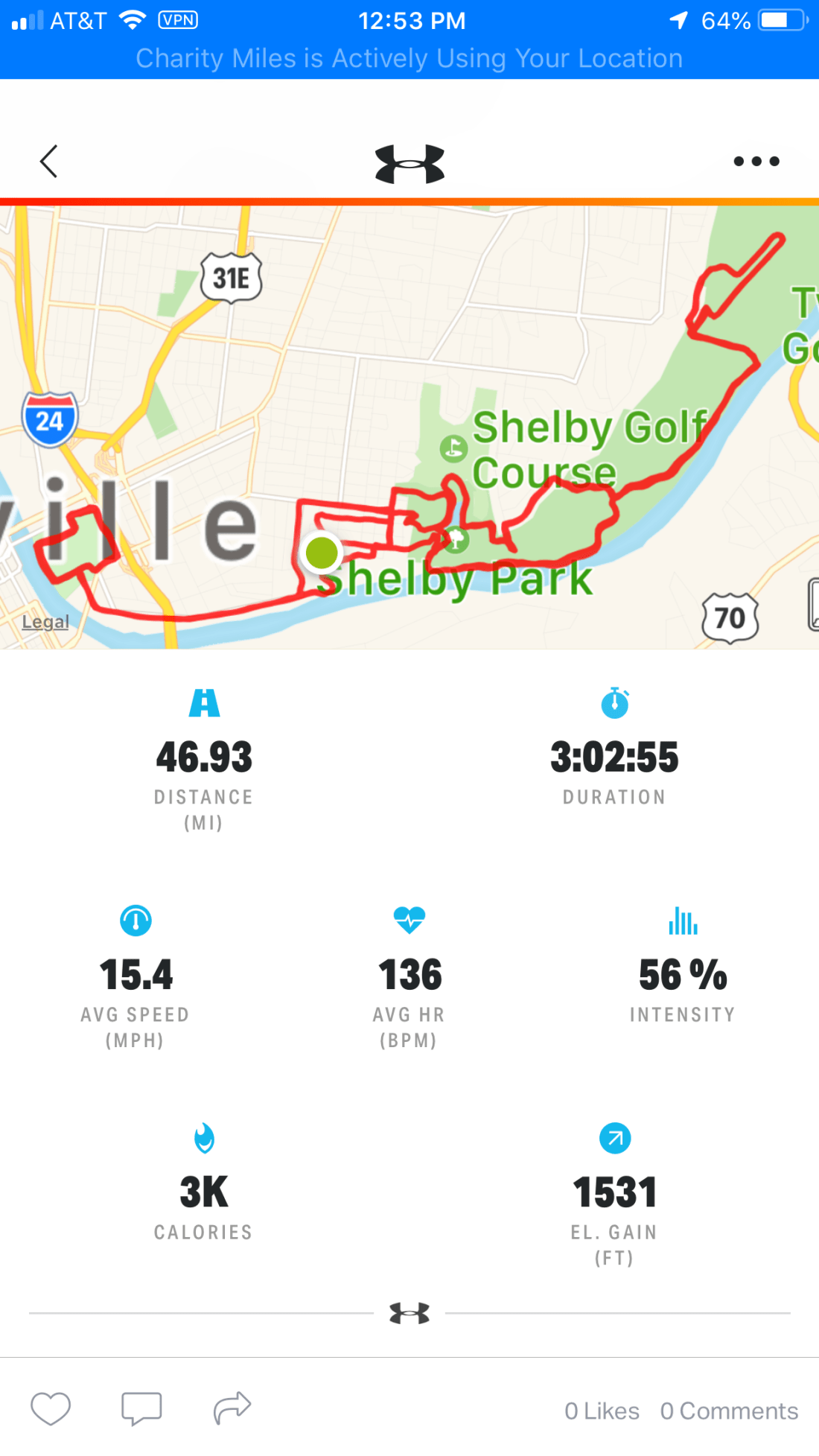Share this workout

(232, 1409)
